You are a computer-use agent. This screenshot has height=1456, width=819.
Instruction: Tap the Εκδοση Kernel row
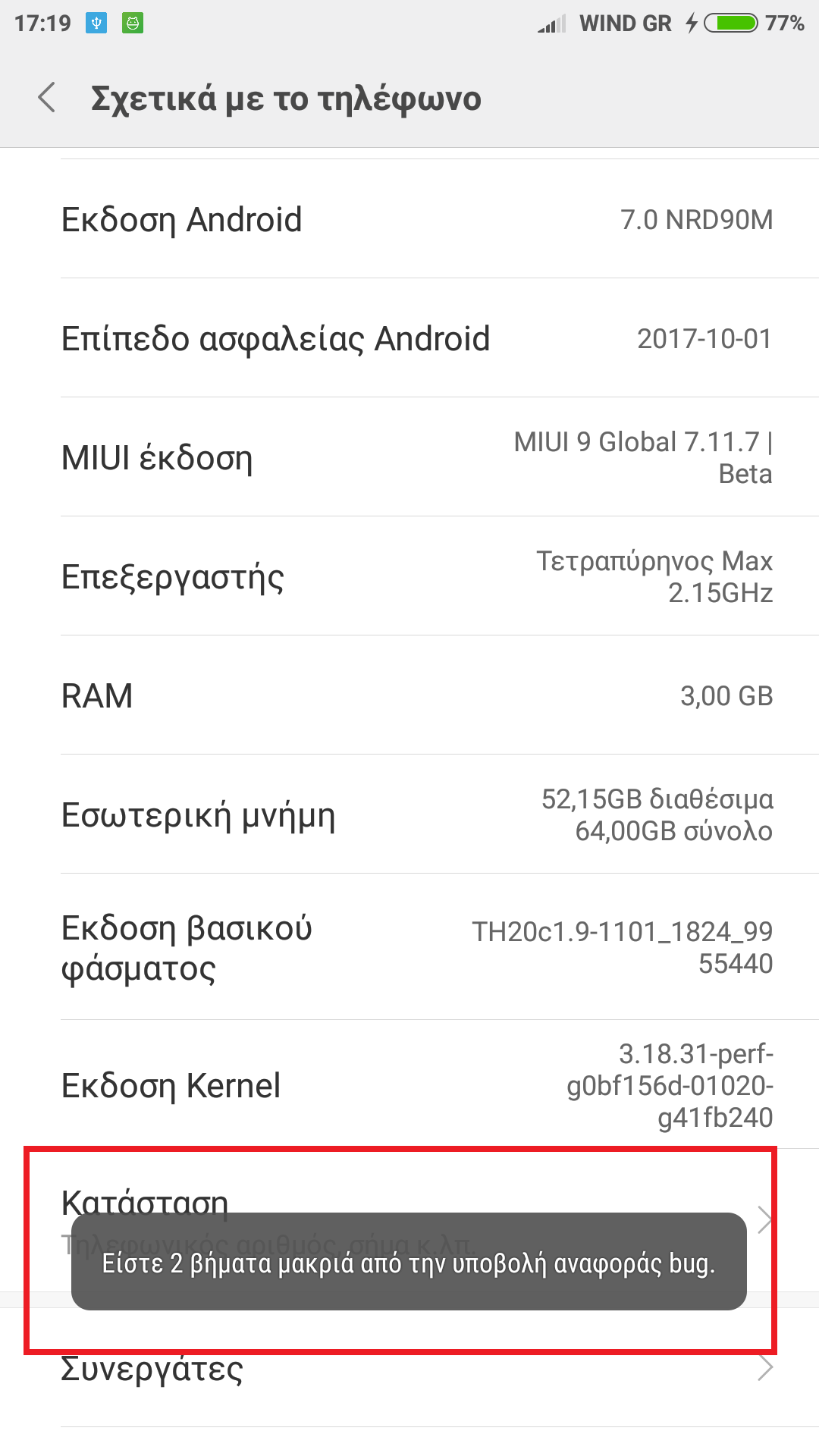pyautogui.click(x=409, y=1086)
